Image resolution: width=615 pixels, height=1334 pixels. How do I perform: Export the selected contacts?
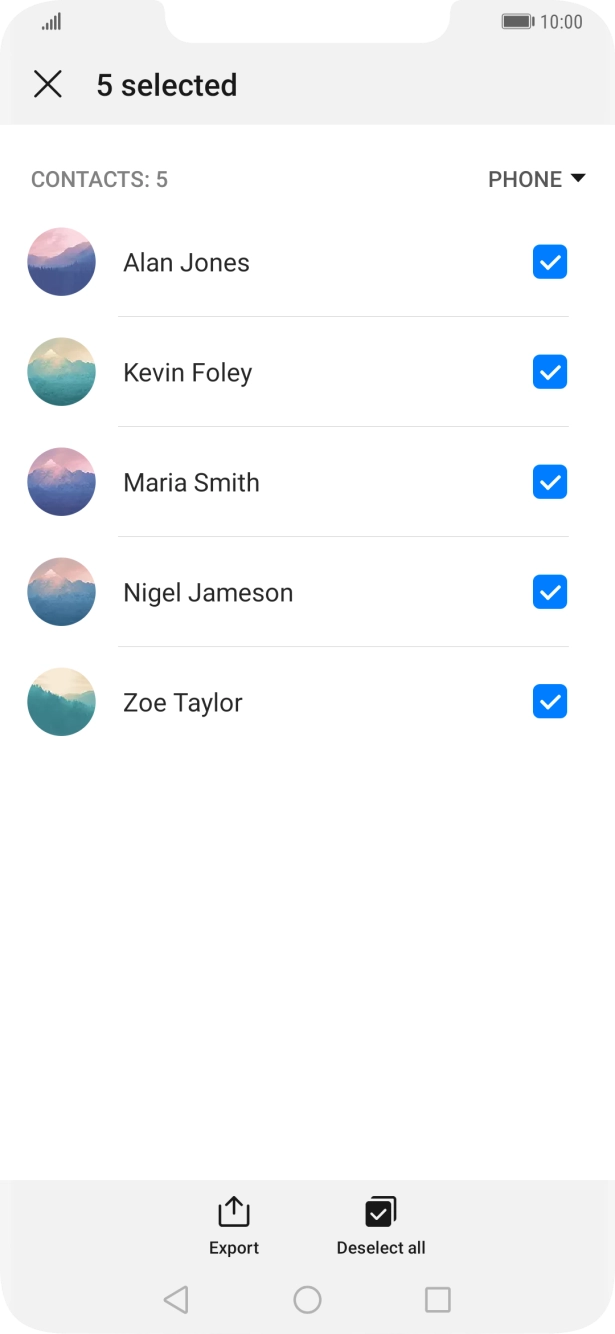coord(234,1226)
